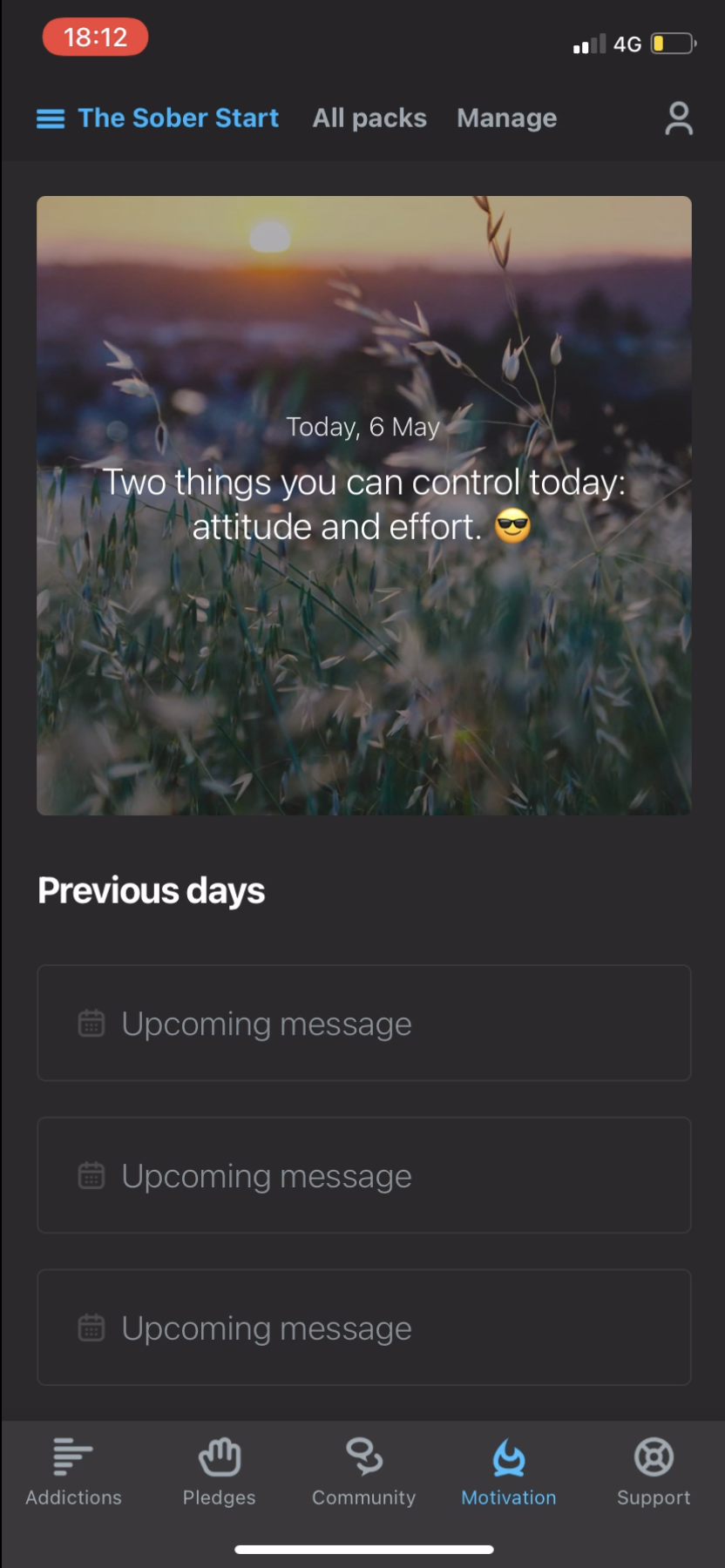The image size is (725, 1568).
Task: Open the Community section
Action: point(363,1472)
